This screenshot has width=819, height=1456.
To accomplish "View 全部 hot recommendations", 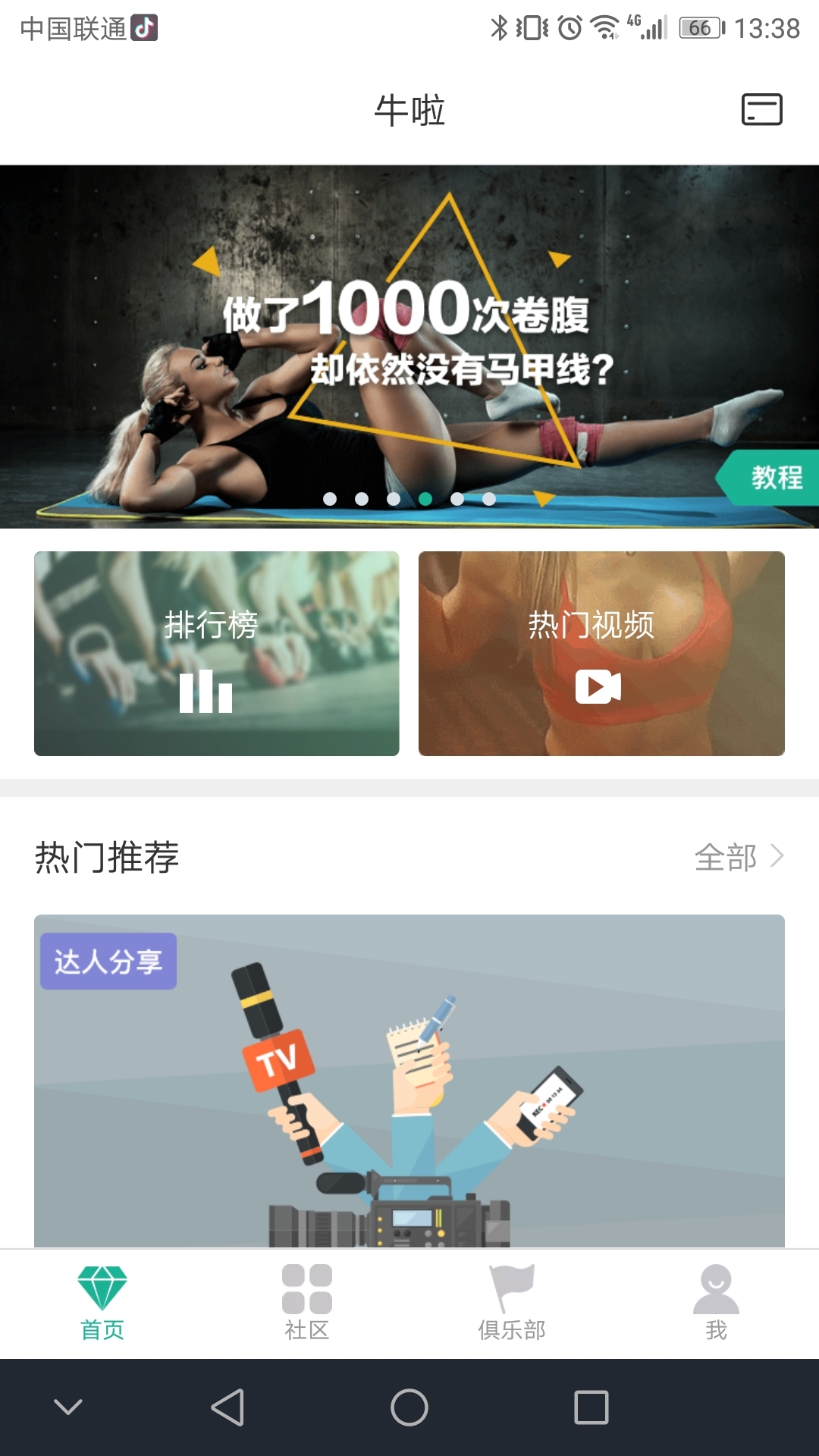I will click(x=739, y=858).
